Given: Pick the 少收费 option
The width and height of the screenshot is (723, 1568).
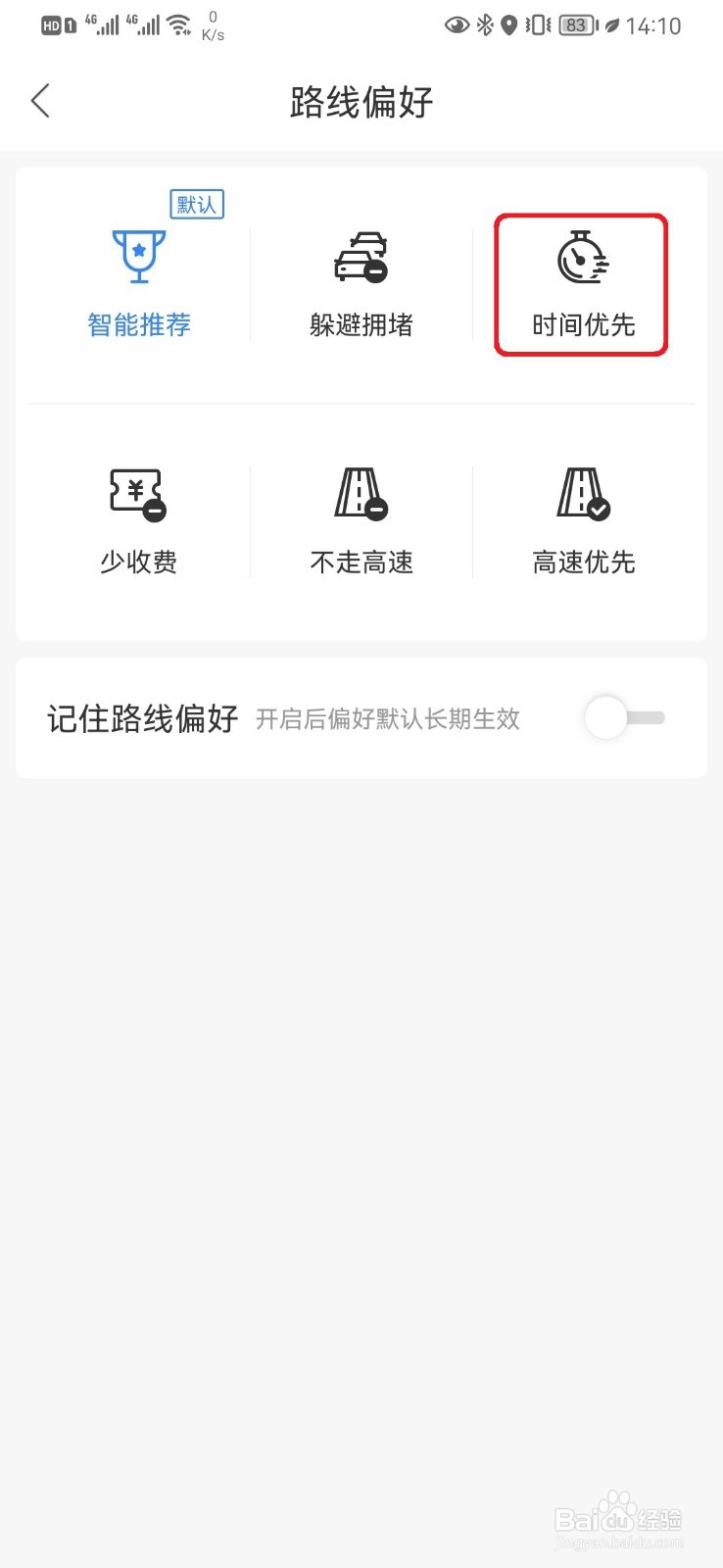Looking at the screenshot, I should click(x=139, y=521).
